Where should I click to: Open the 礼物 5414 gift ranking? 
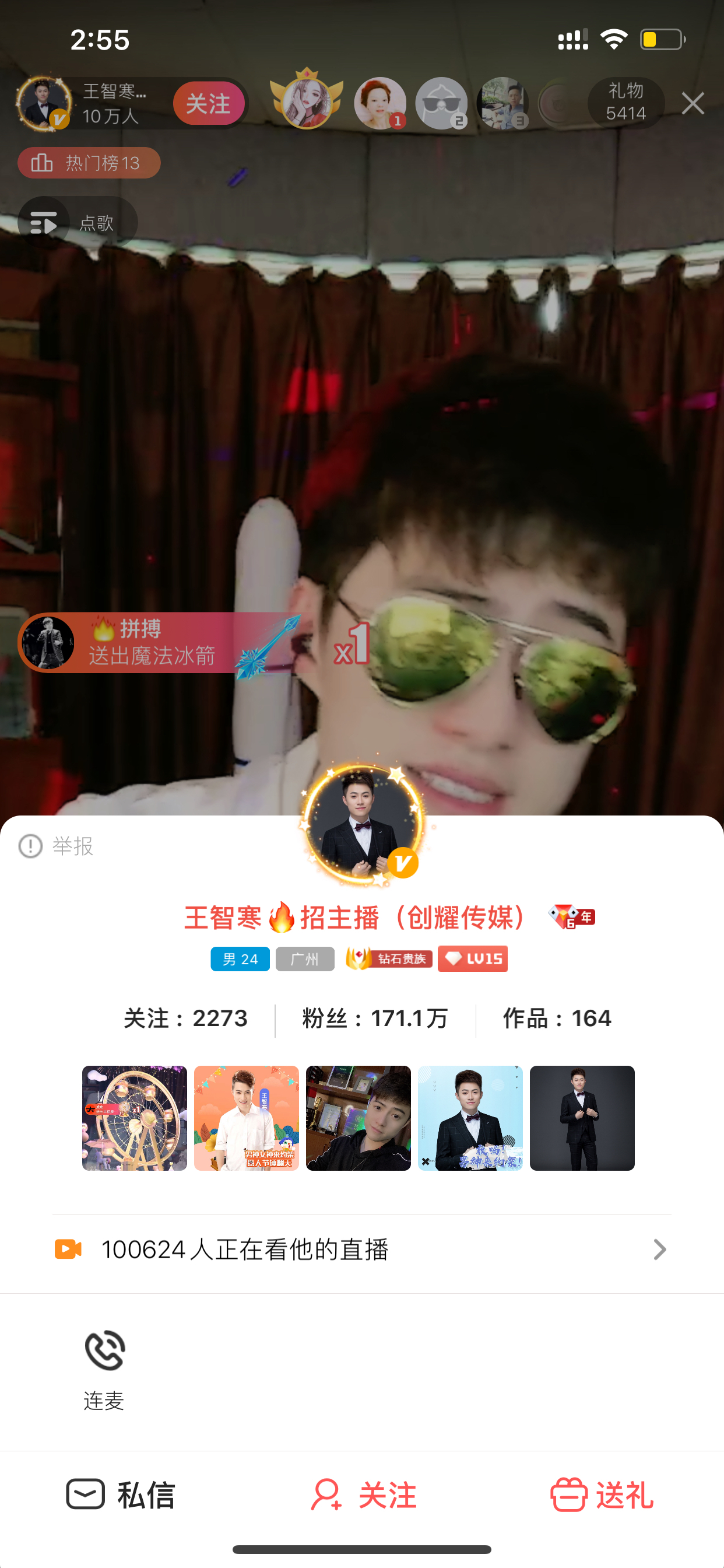[x=625, y=103]
